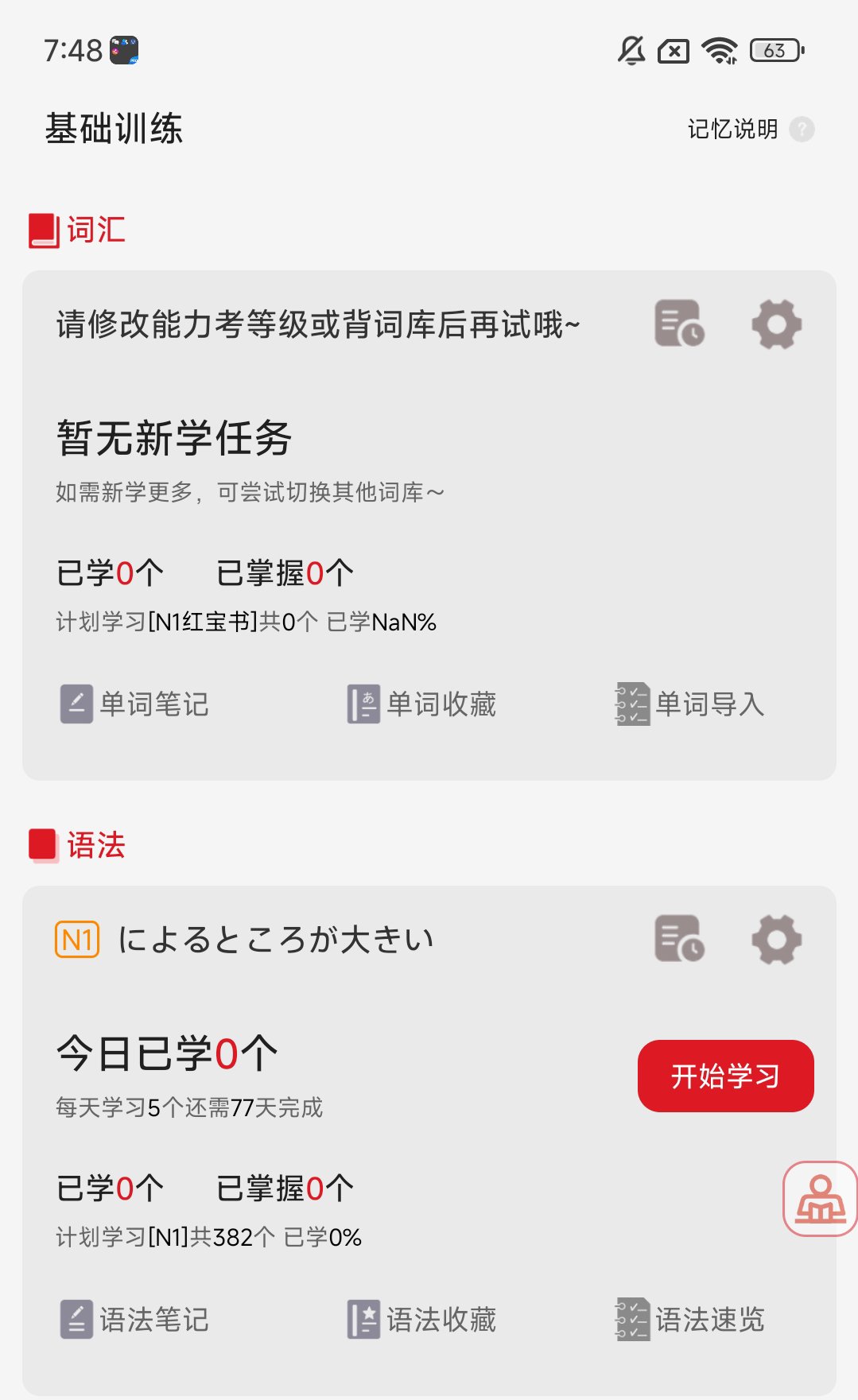The image size is (858, 1400).
Task: Open vocabulary settings gear
Action: [776, 324]
